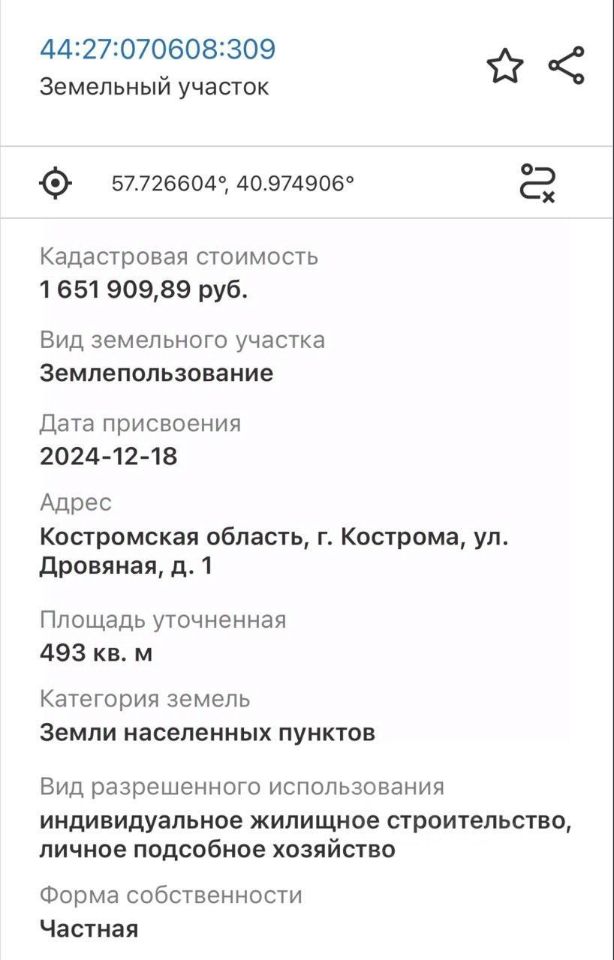Center the map on the plot coordinates
614x960 pixels.
(56, 183)
